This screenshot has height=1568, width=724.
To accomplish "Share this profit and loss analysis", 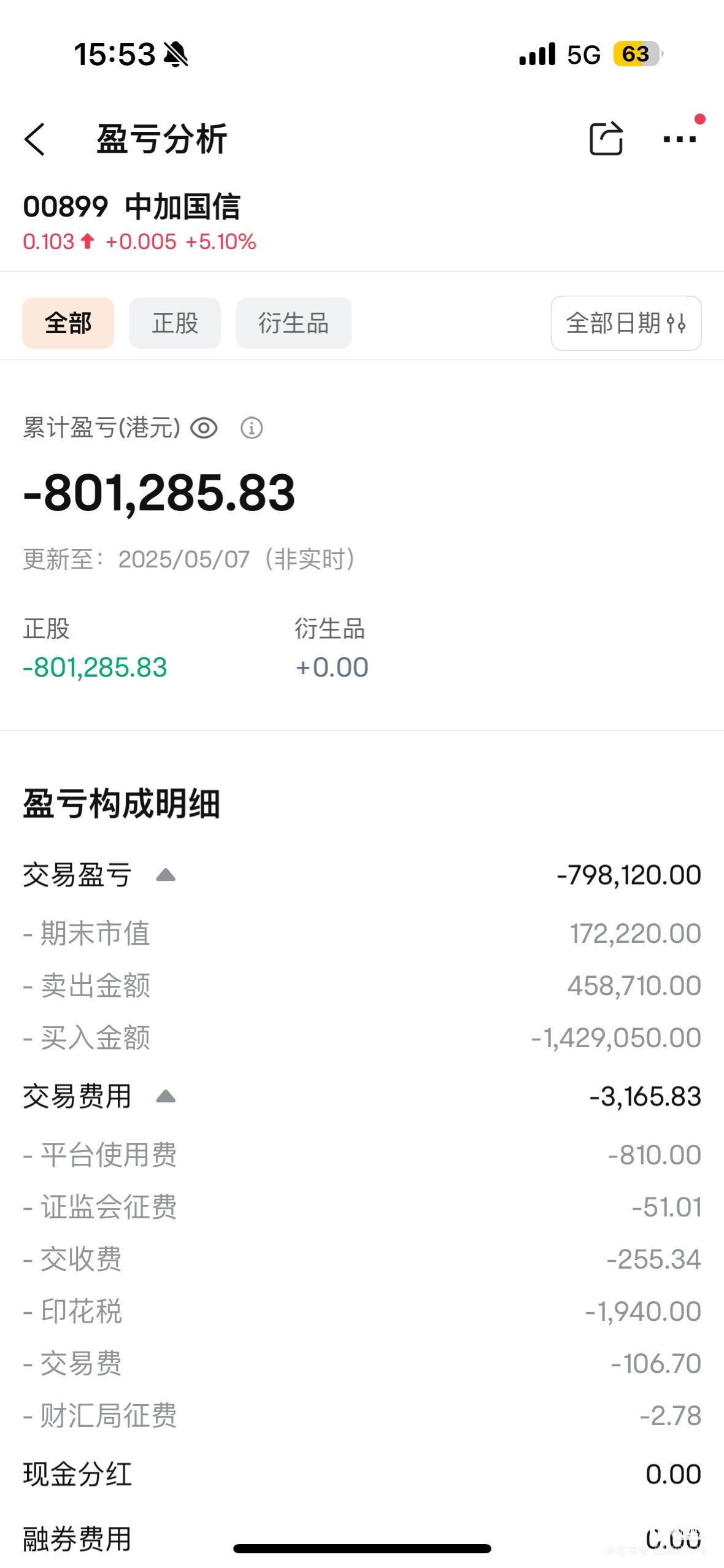I will pyautogui.click(x=606, y=139).
